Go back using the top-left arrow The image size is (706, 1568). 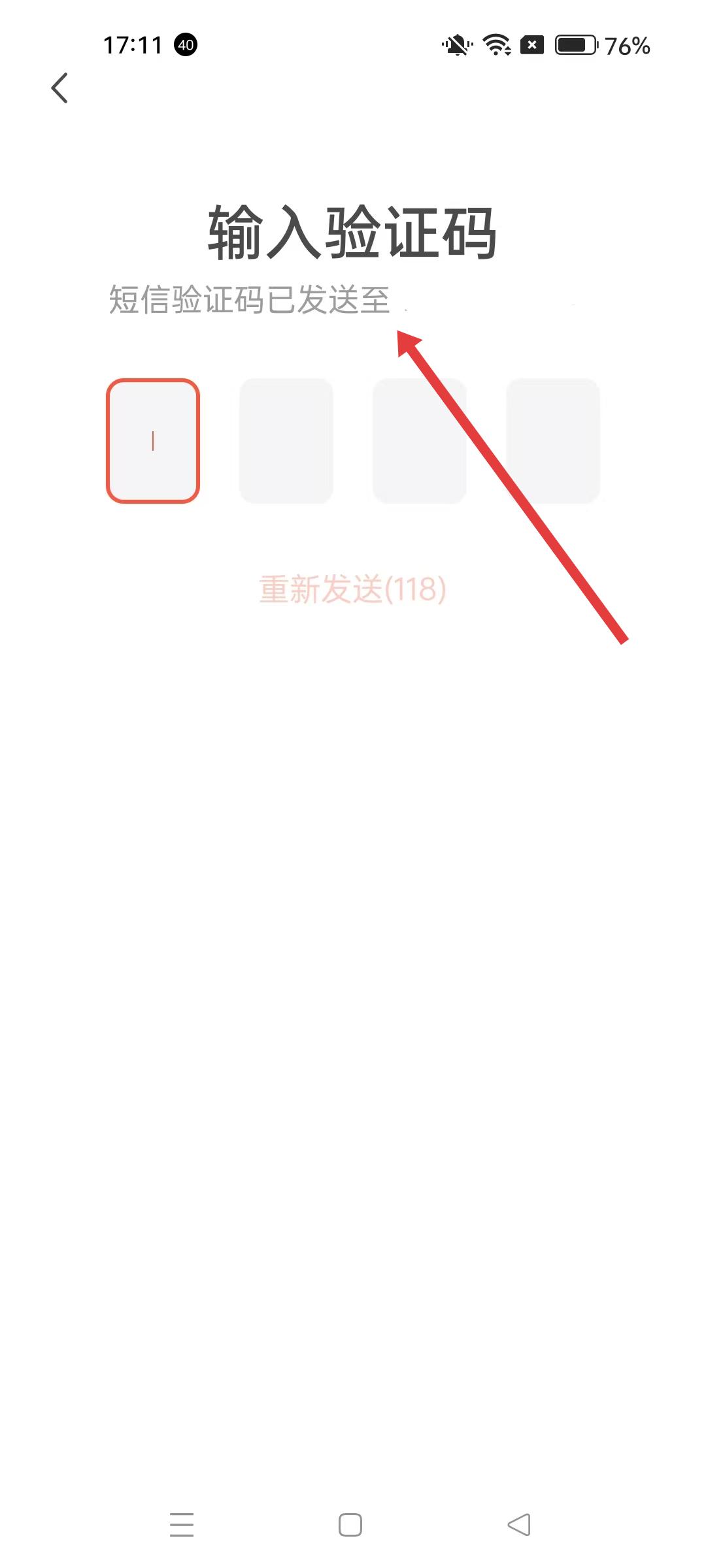coord(59,88)
